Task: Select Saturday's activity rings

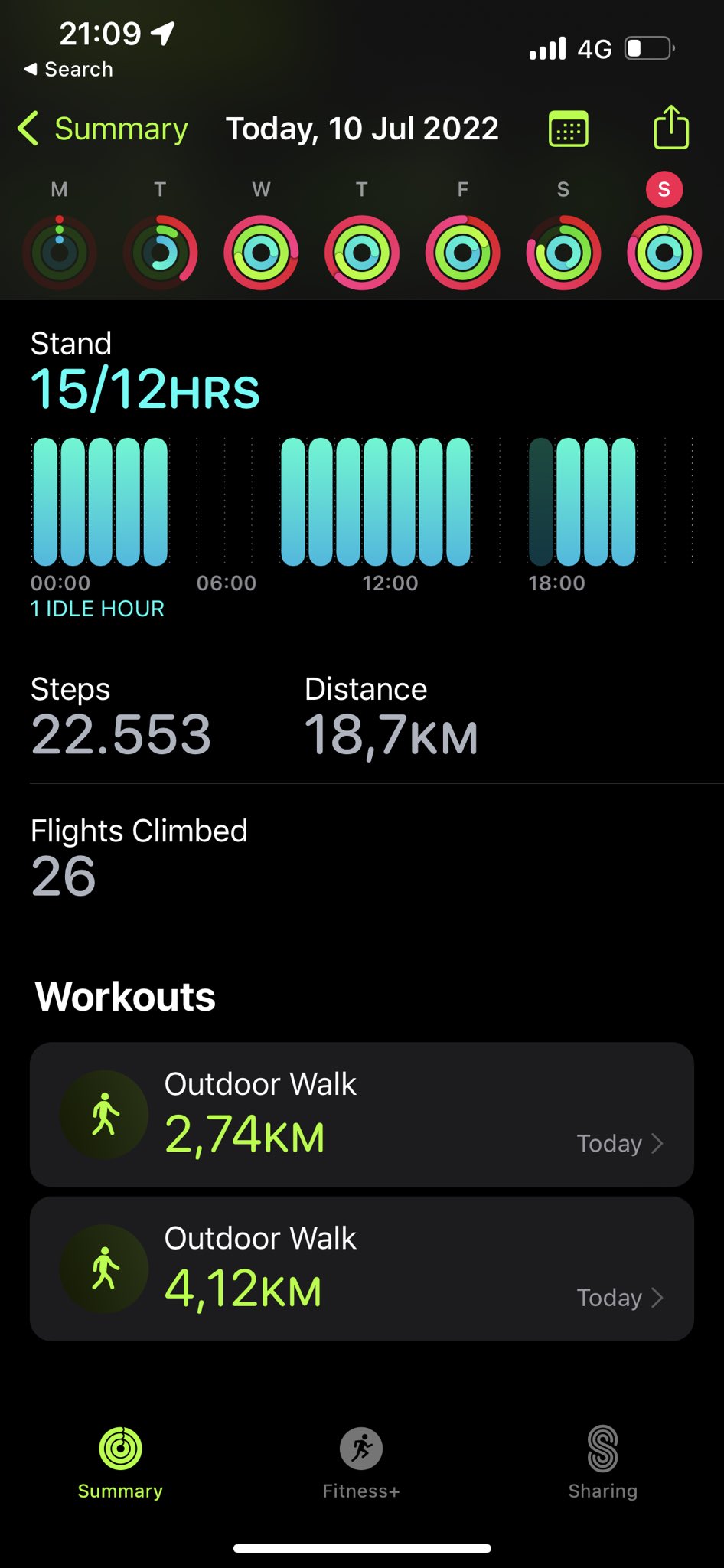Action: (x=563, y=252)
